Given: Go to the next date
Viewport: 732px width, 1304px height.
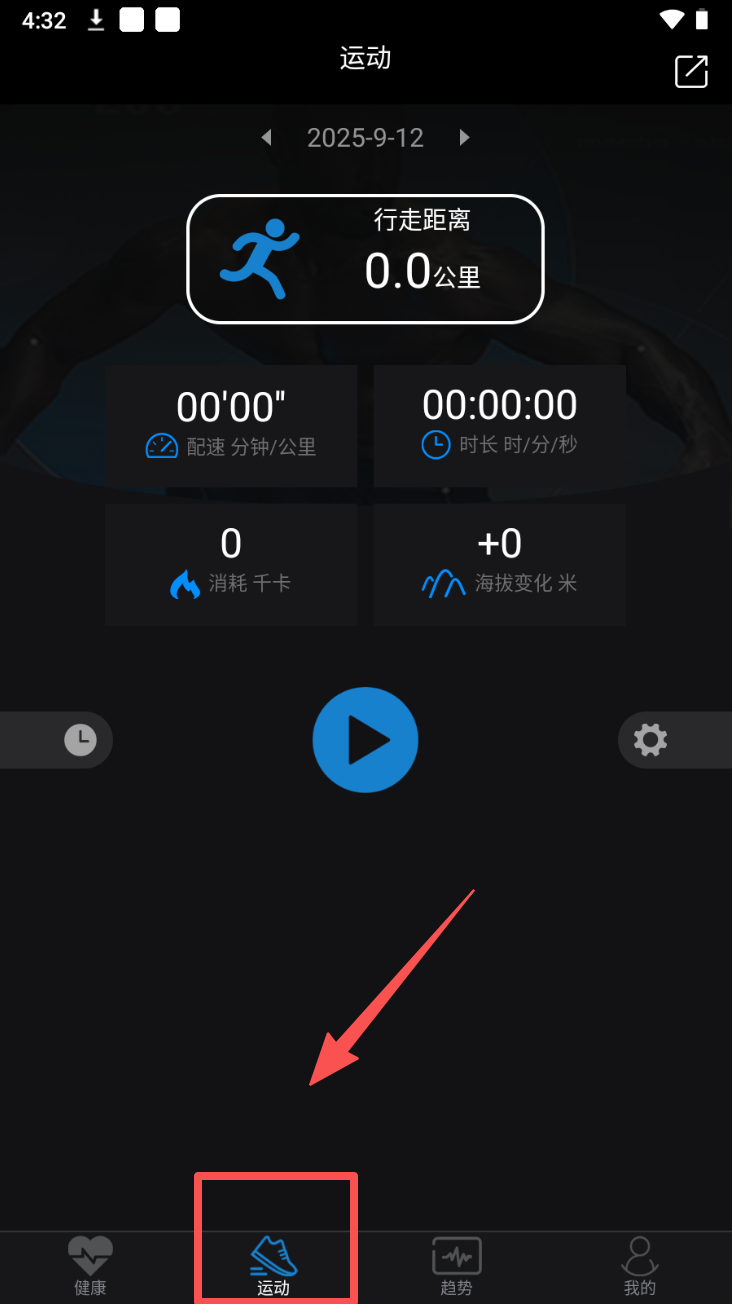Looking at the screenshot, I should click(x=464, y=137).
